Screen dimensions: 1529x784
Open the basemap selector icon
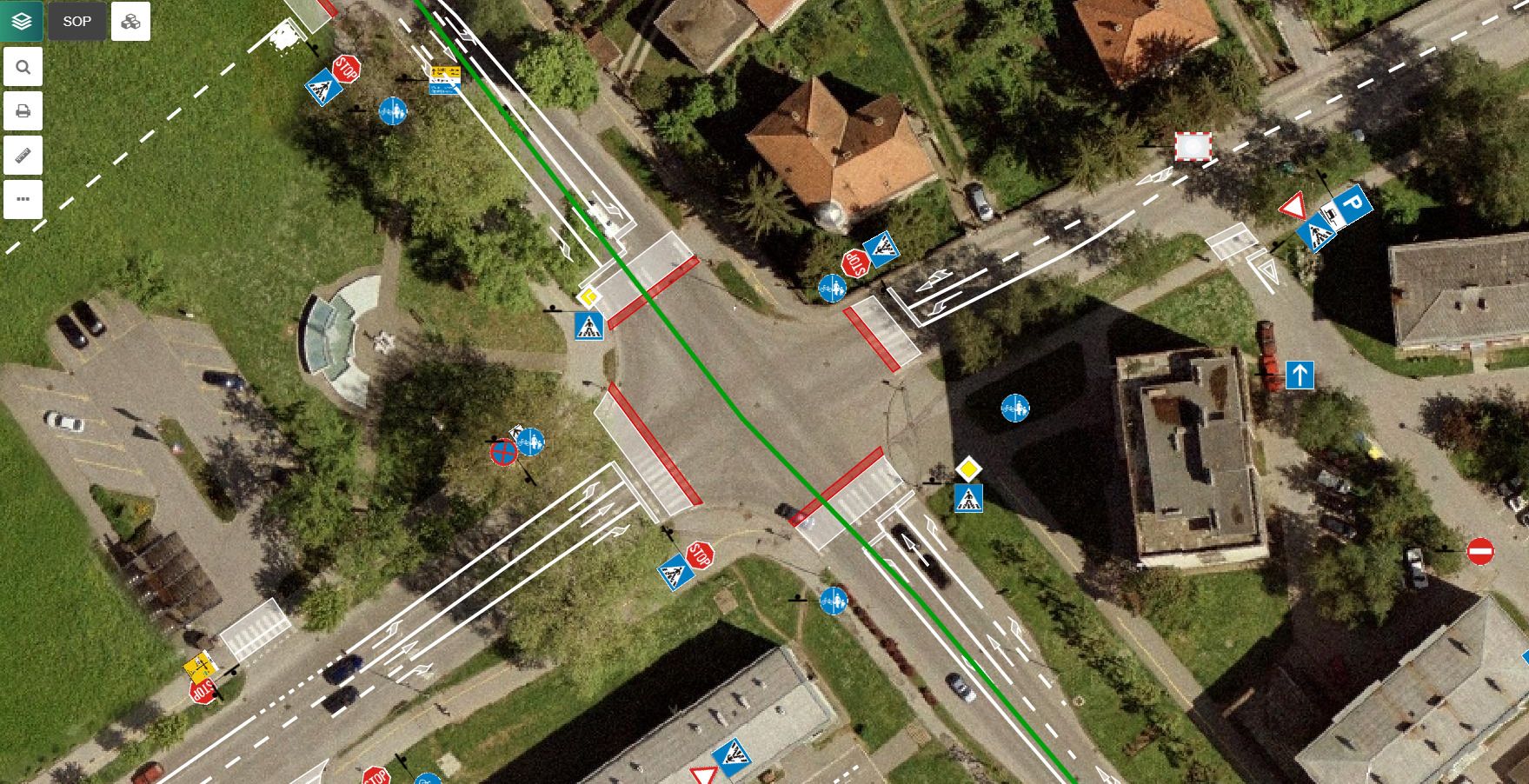tap(130, 21)
